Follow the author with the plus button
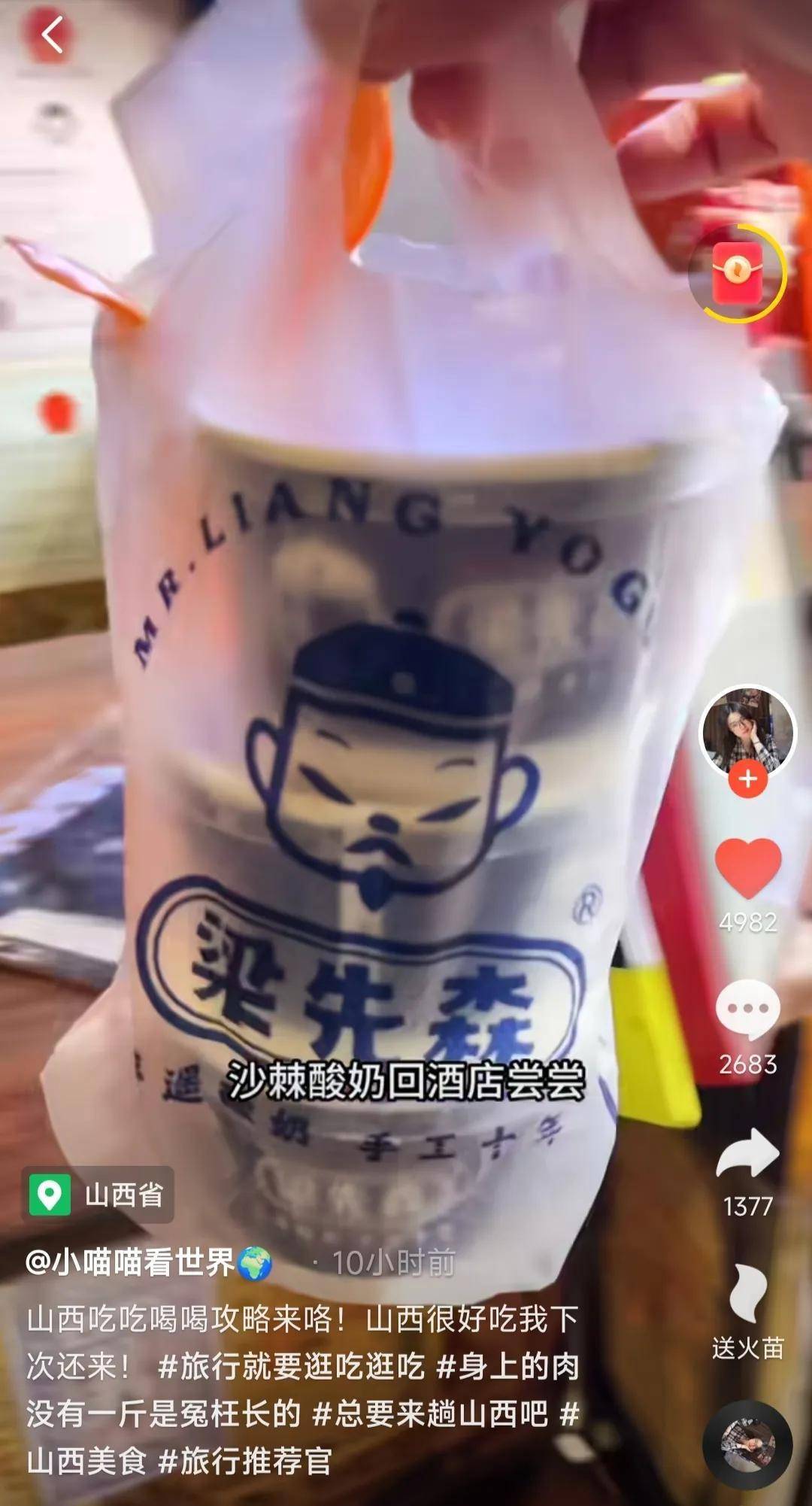 click(x=747, y=779)
